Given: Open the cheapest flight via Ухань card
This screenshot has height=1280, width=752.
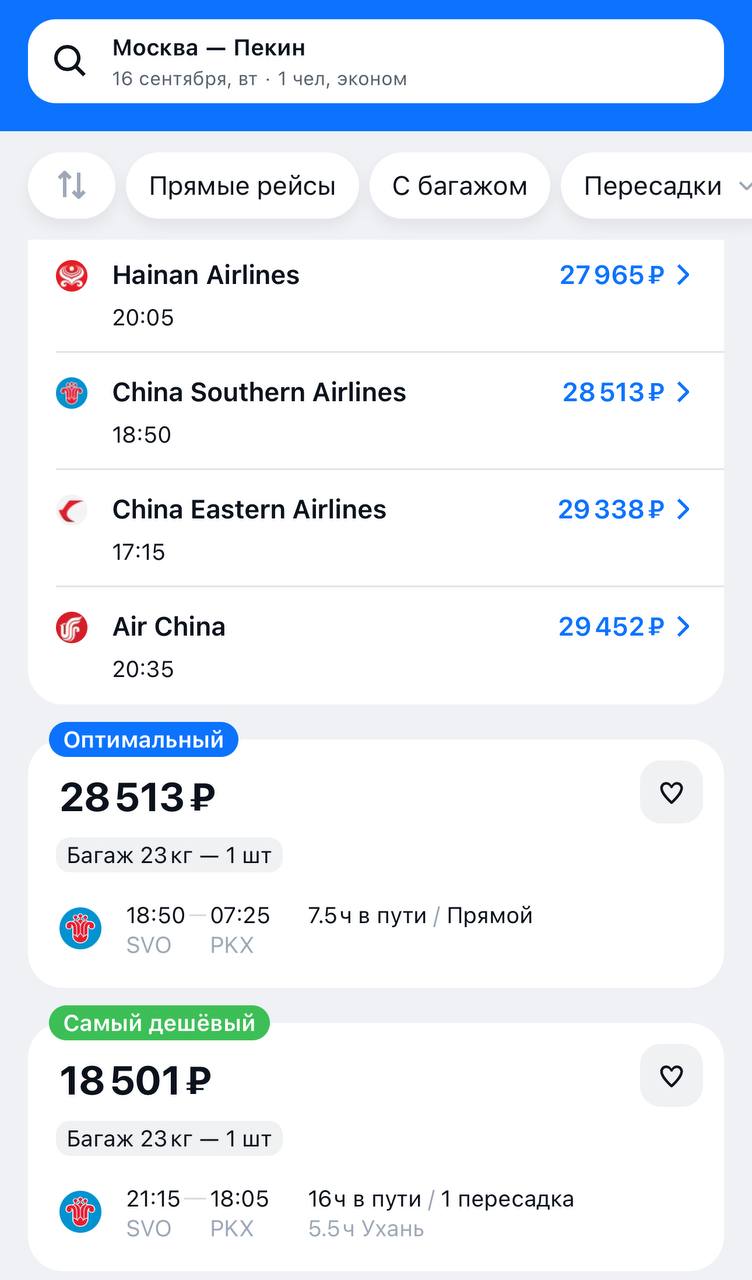Looking at the screenshot, I should (x=375, y=1146).
